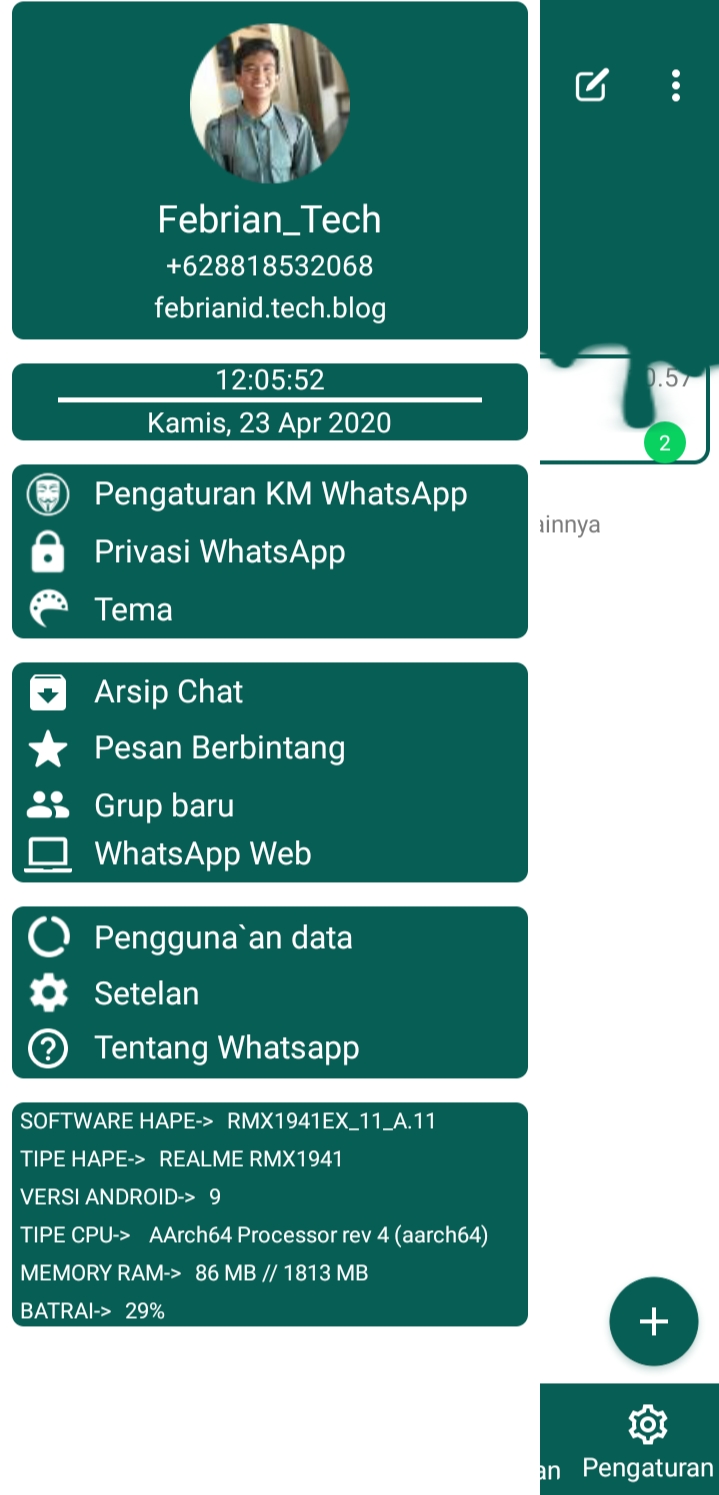Tap the plus floating button
Viewport: 719px width, 1495px height.
click(x=653, y=1321)
